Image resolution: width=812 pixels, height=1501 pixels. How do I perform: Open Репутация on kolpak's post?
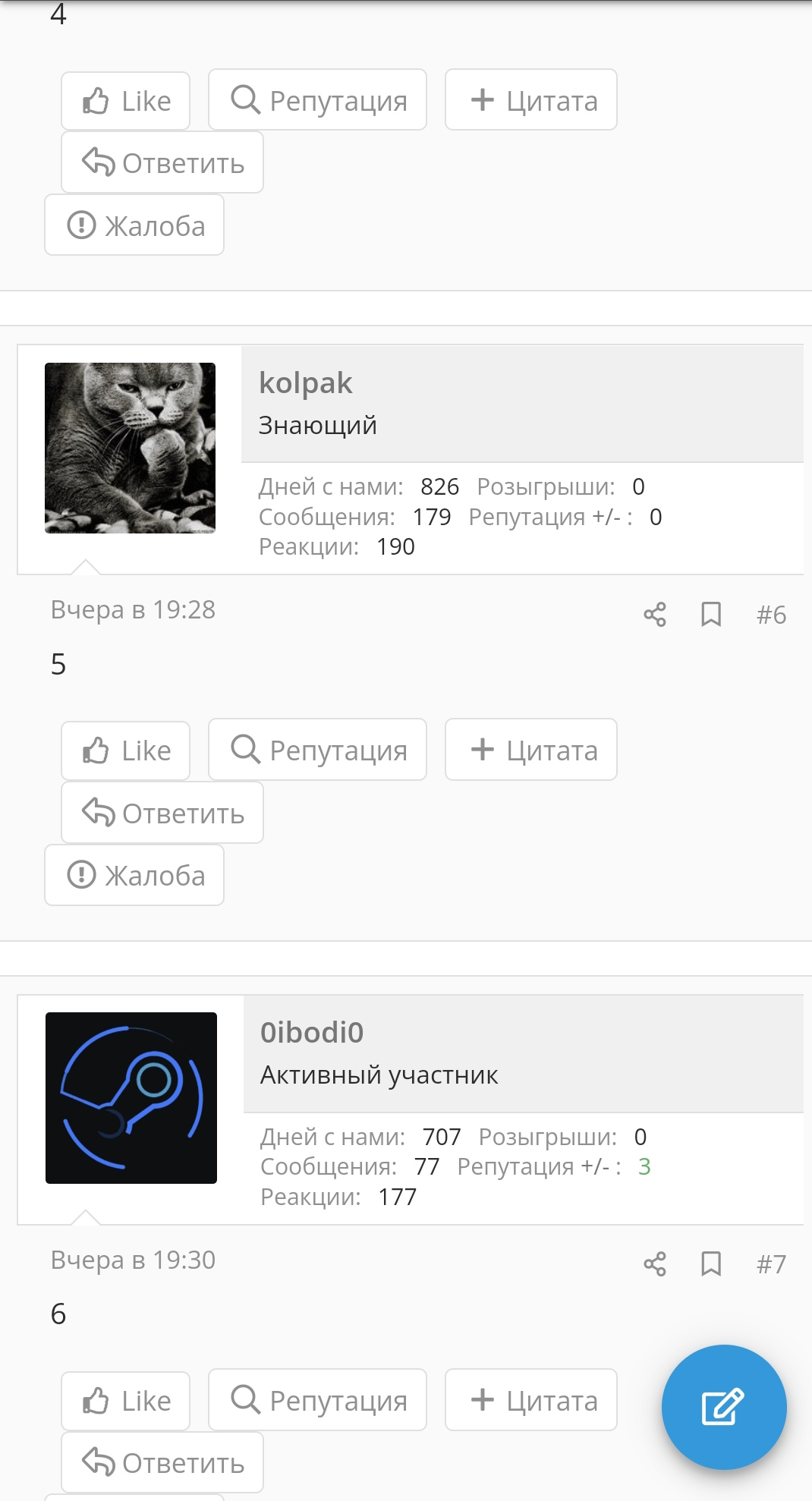point(317,750)
